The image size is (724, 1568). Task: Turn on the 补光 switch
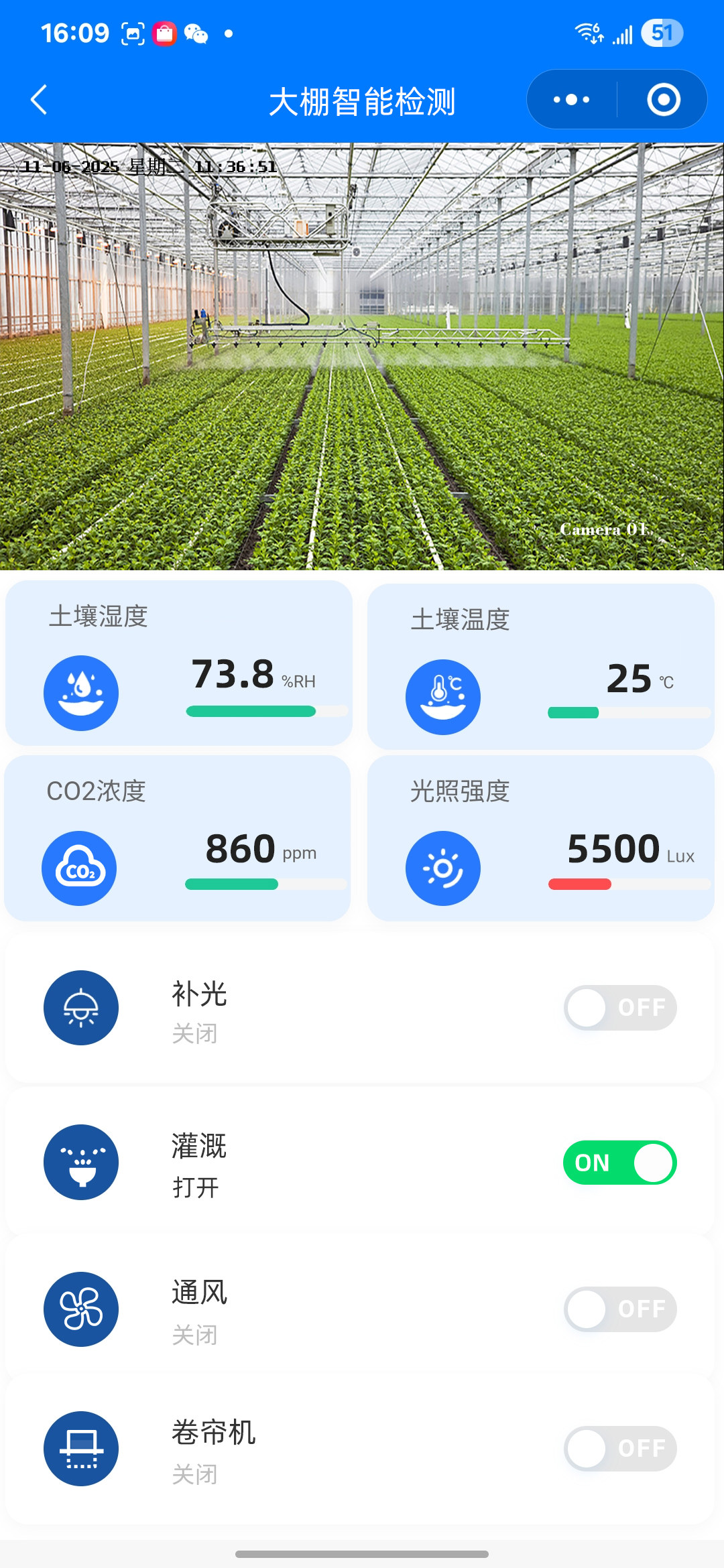click(620, 1008)
